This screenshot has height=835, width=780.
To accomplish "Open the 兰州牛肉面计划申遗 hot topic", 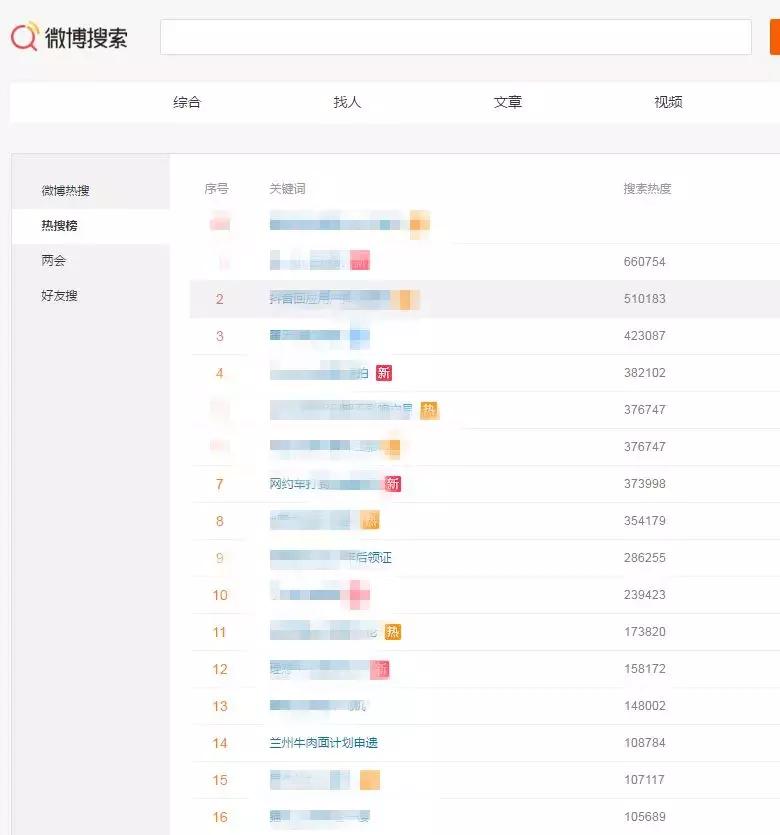I will (x=324, y=743).
